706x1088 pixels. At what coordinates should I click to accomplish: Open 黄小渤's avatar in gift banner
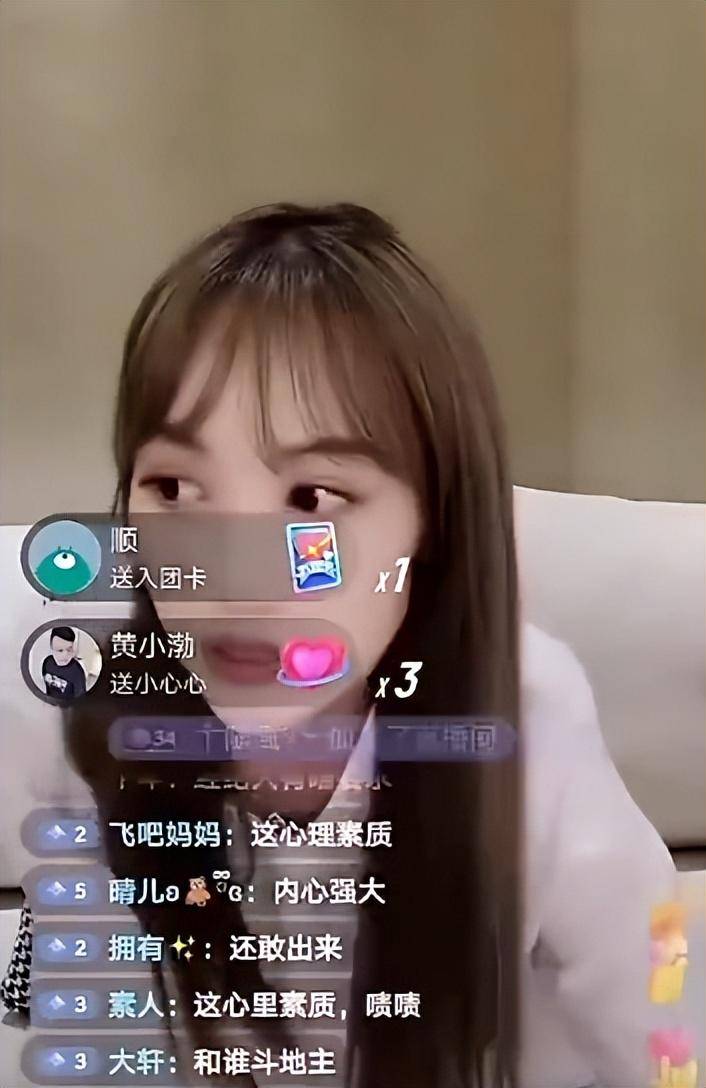click(65, 665)
